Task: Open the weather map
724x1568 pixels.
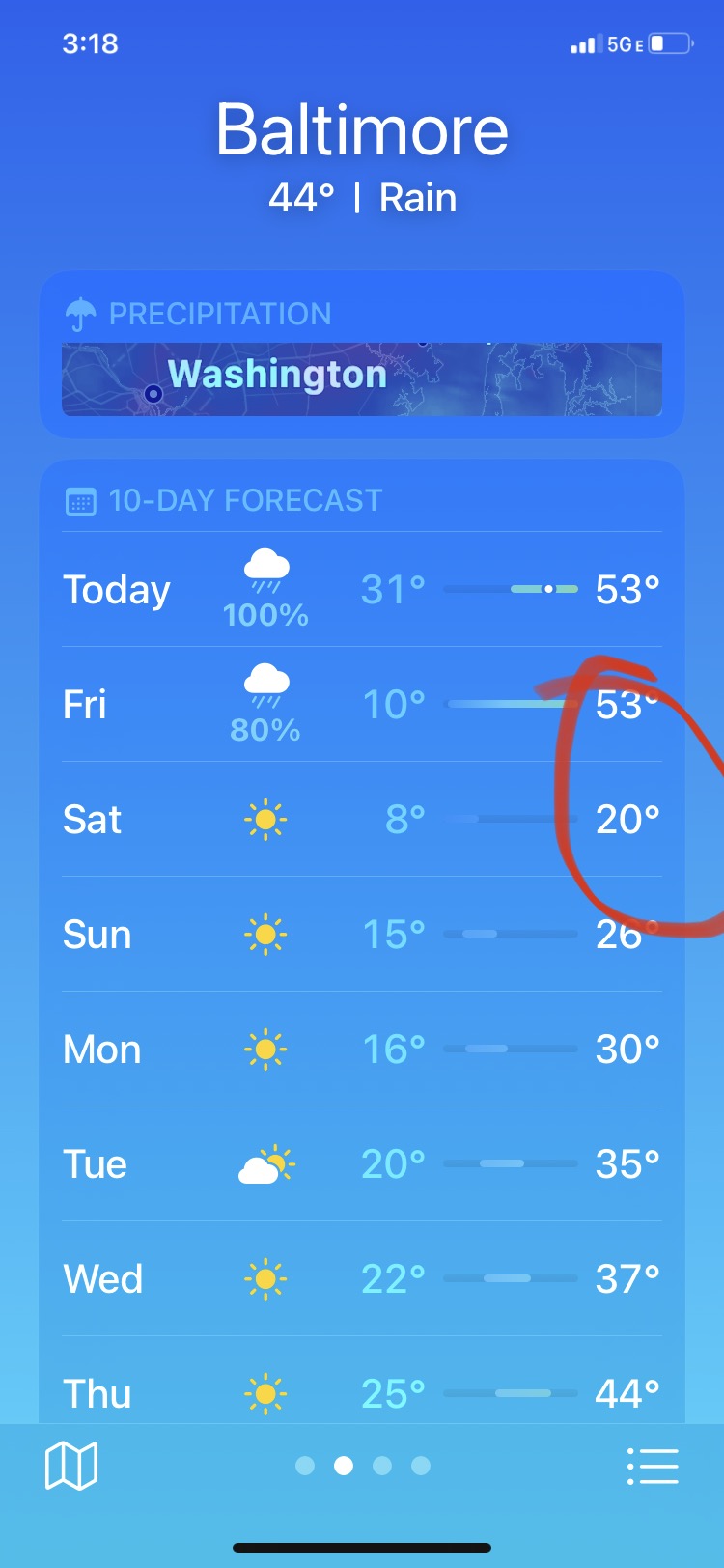Action: click(71, 1466)
